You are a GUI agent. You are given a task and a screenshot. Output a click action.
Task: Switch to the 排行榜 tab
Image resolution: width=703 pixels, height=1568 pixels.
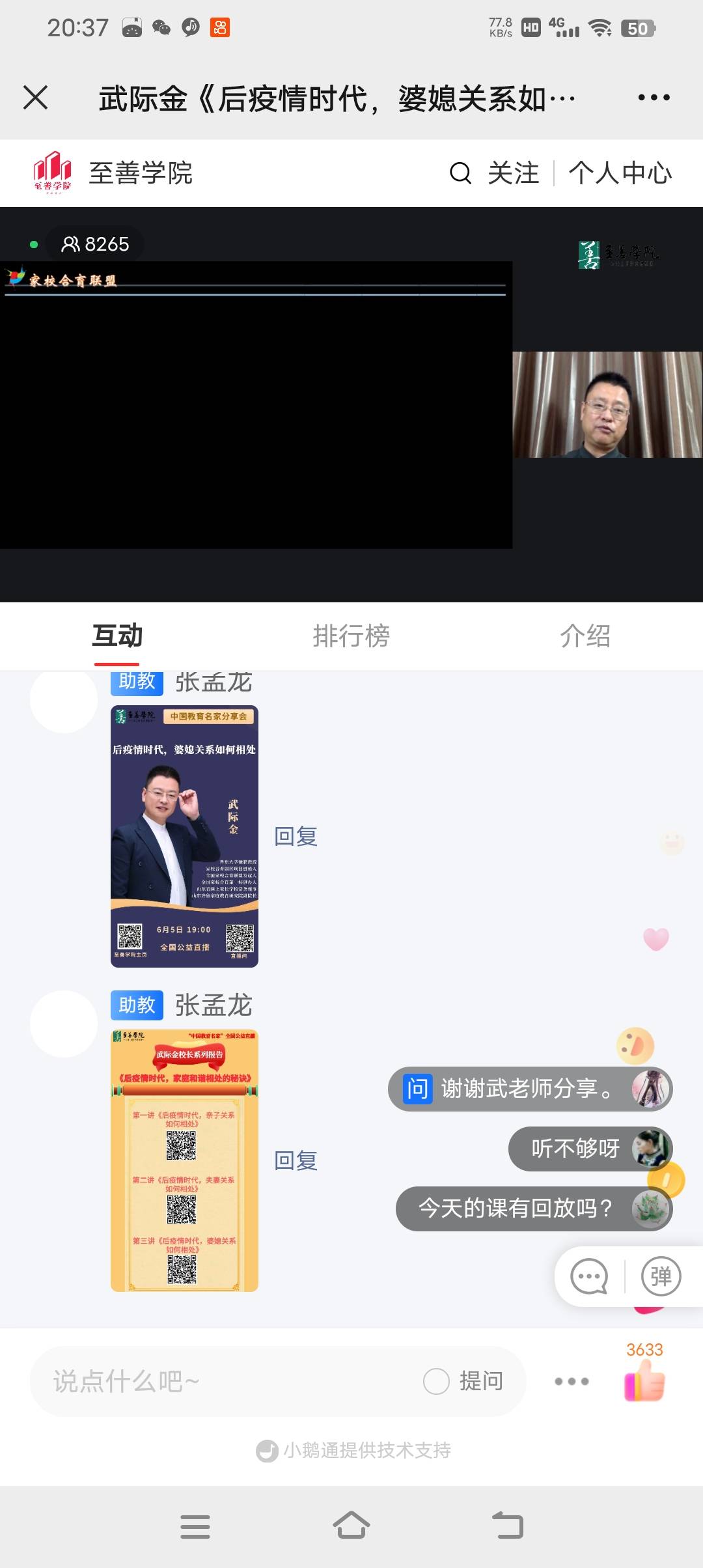point(350,637)
